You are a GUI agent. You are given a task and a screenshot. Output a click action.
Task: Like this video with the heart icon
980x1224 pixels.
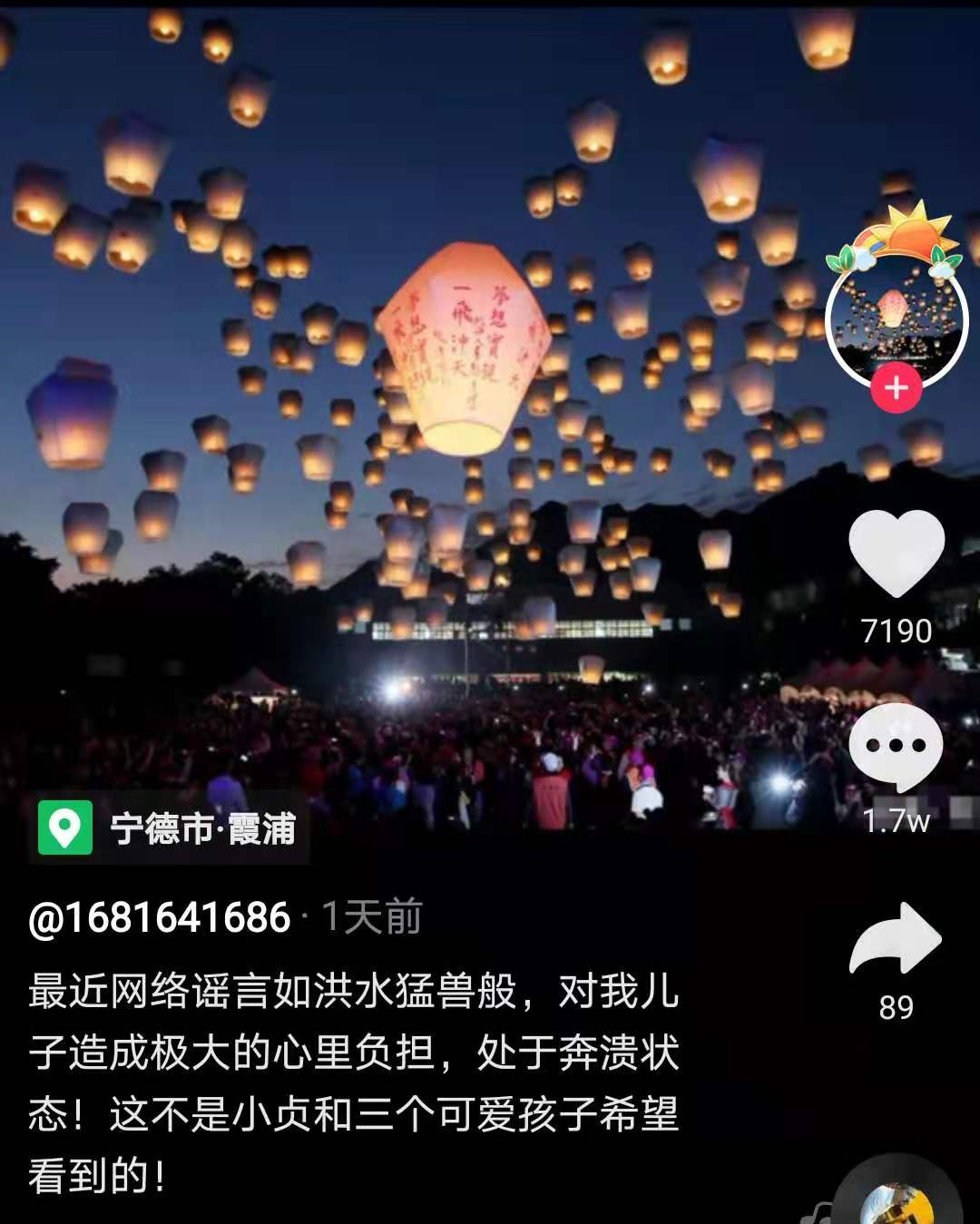897,553
